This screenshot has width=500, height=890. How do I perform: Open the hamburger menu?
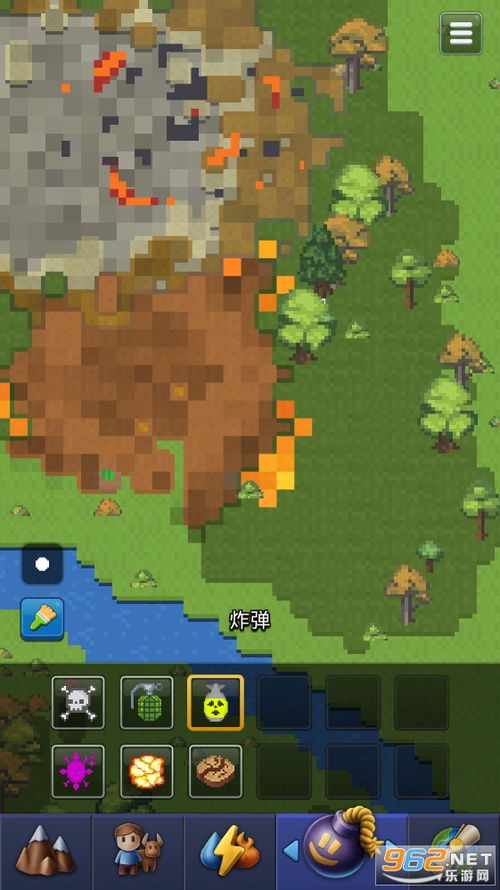[x=461, y=33]
